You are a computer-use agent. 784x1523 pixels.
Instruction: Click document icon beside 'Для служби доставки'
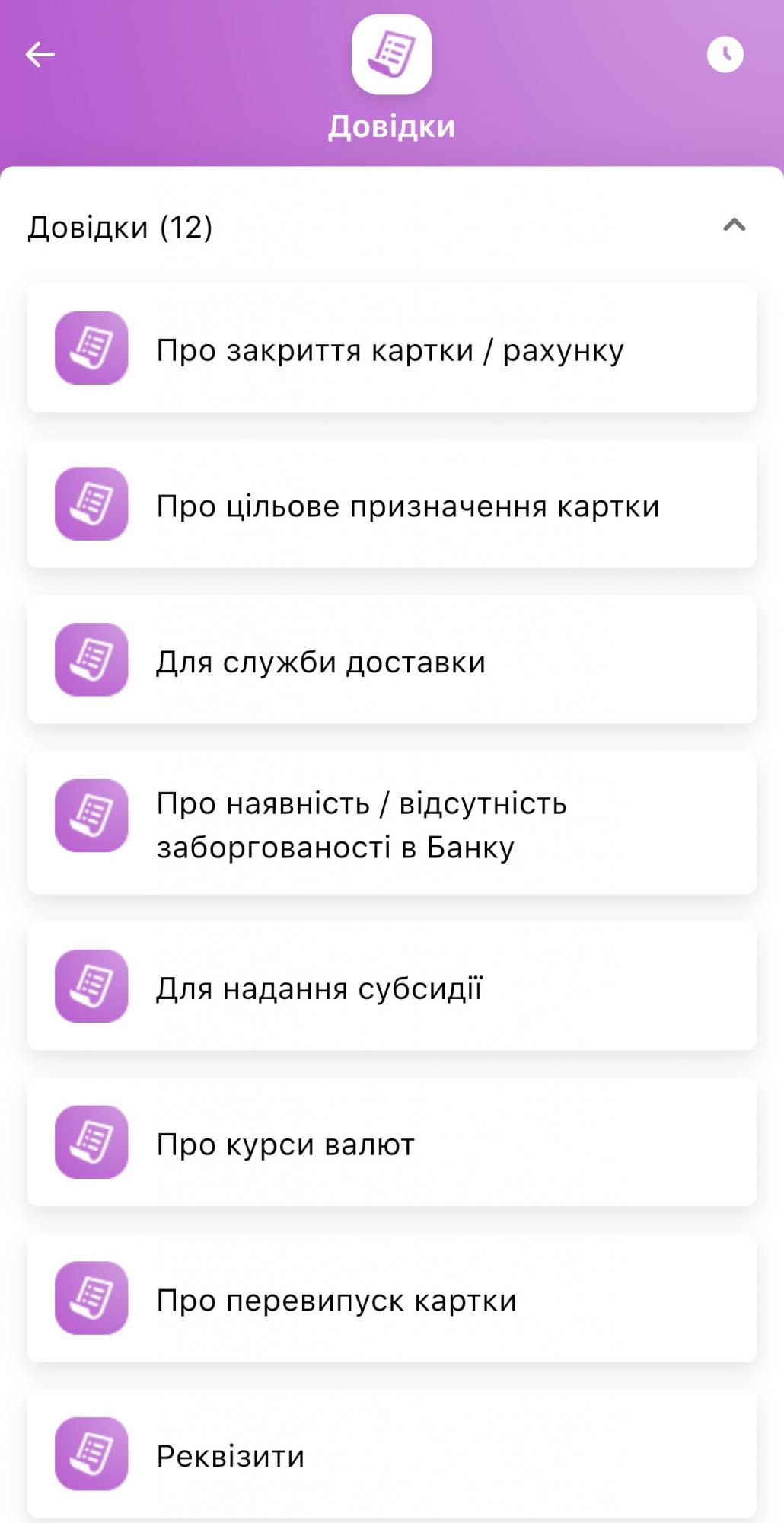[x=93, y=661]
